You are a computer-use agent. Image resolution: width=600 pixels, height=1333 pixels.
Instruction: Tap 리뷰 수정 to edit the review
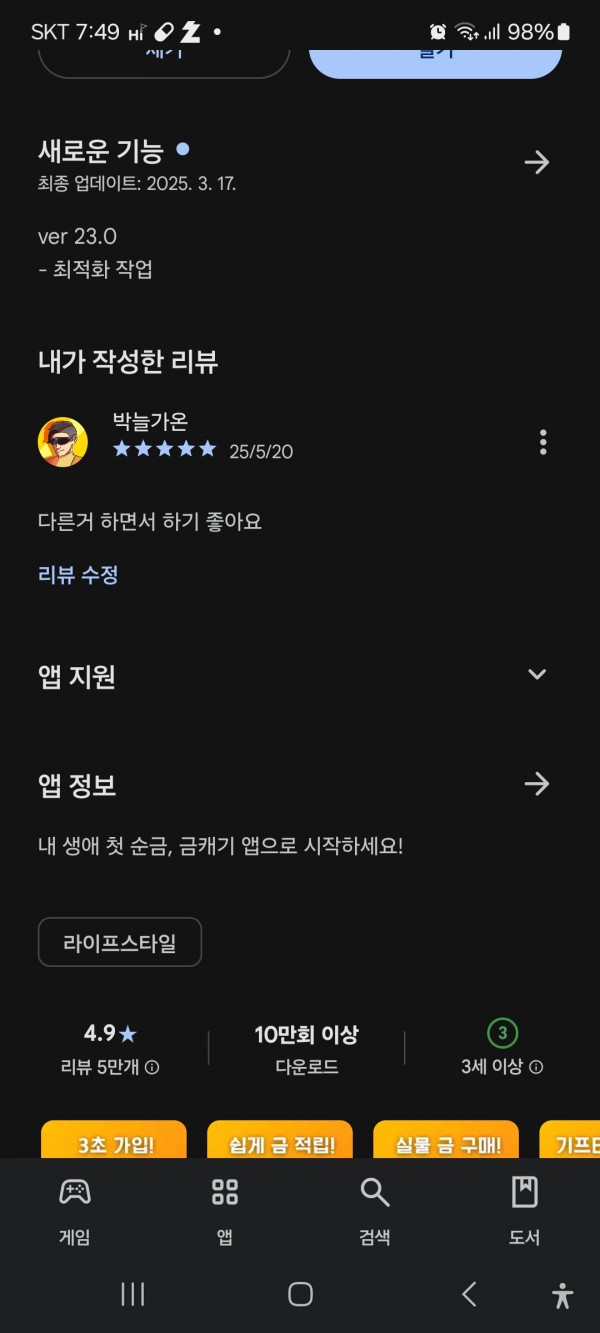pos(78,575)
